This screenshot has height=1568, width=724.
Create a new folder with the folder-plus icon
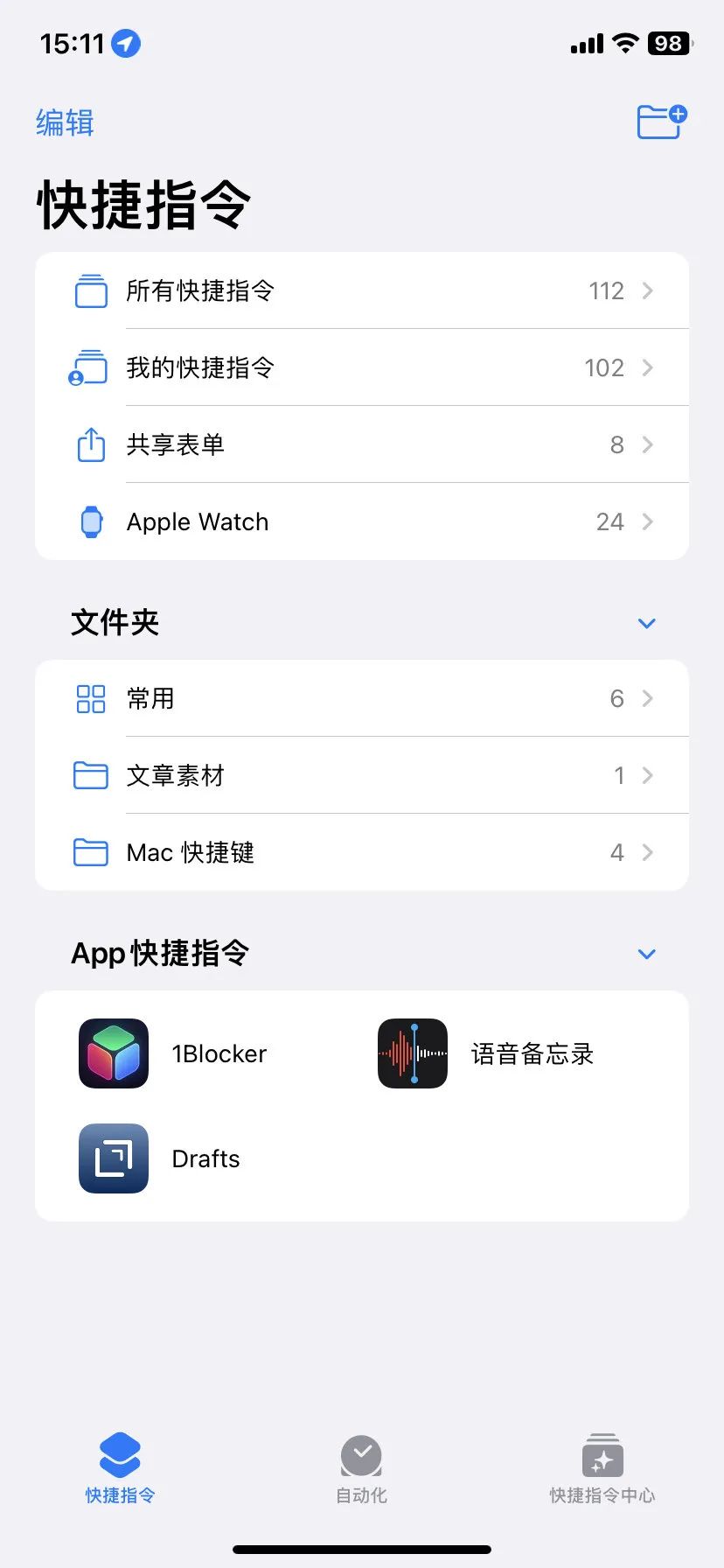(661, 122)
